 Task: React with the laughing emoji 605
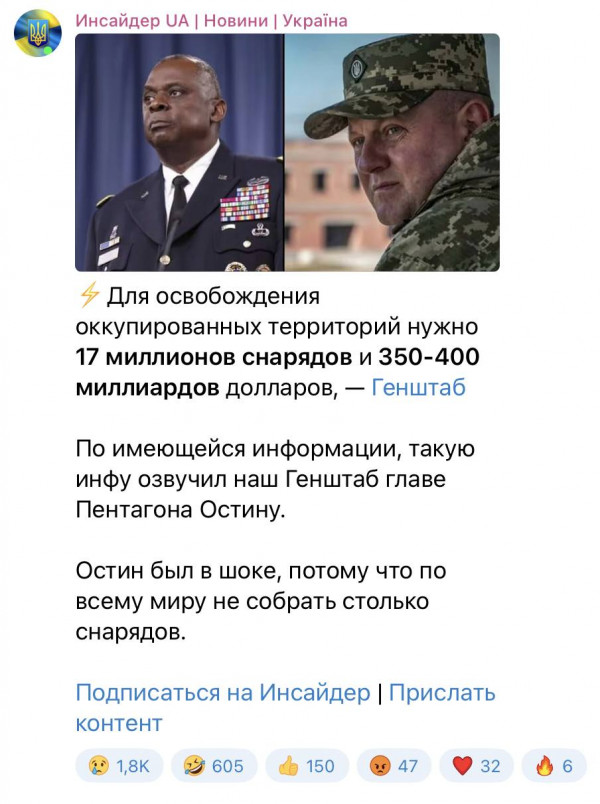coord(213,766)
